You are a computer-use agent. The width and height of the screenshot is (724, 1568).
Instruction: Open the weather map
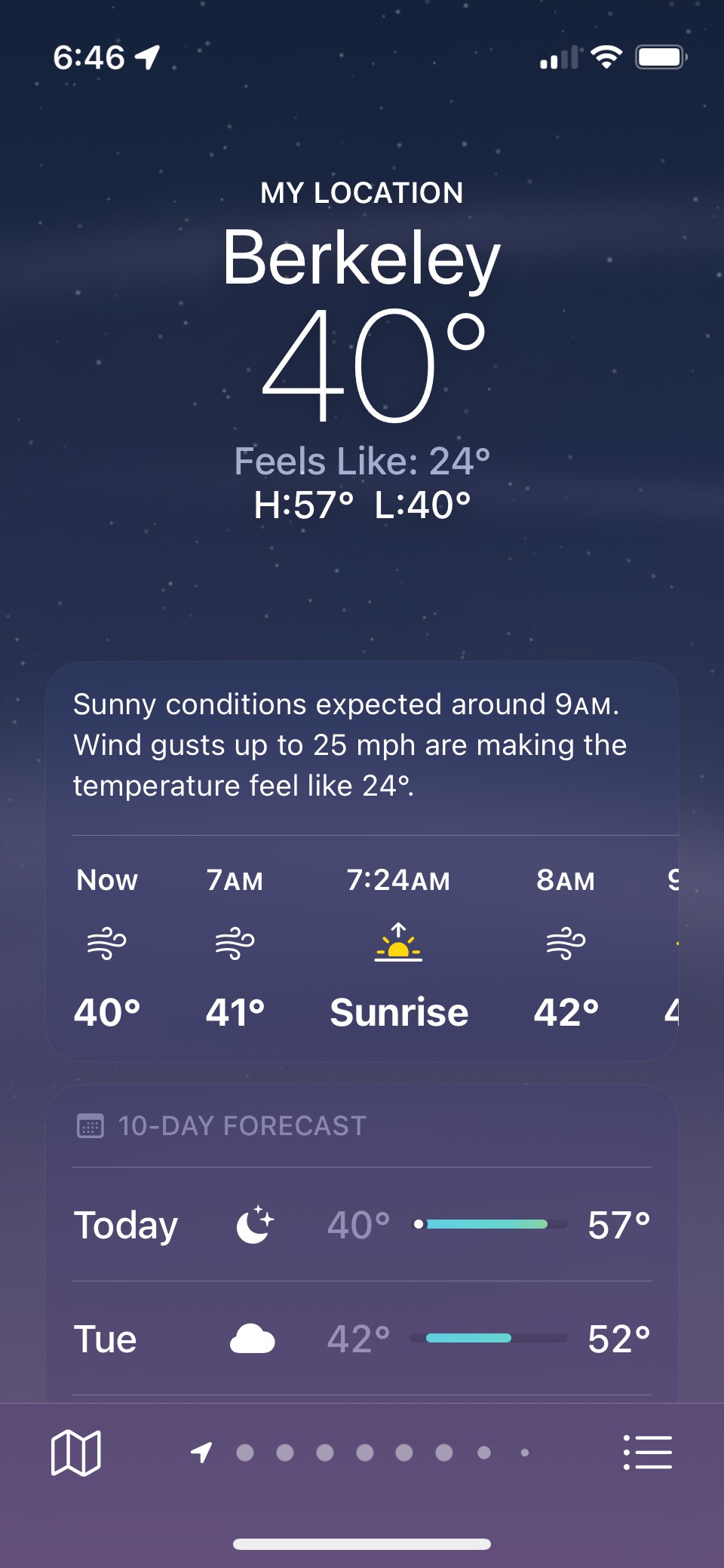tap(75, 1452)
